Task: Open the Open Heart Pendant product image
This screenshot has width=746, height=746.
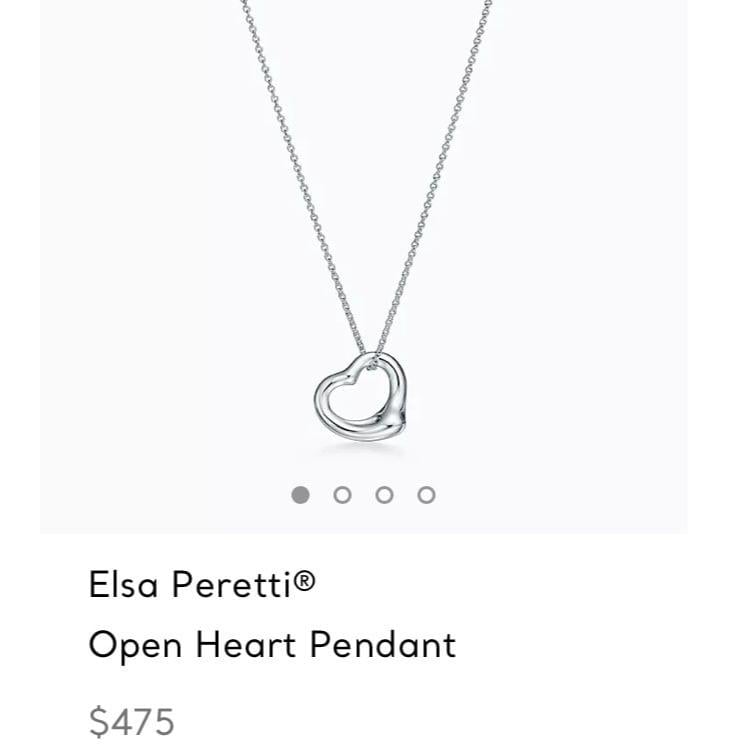Action: [x=363, y=260]
